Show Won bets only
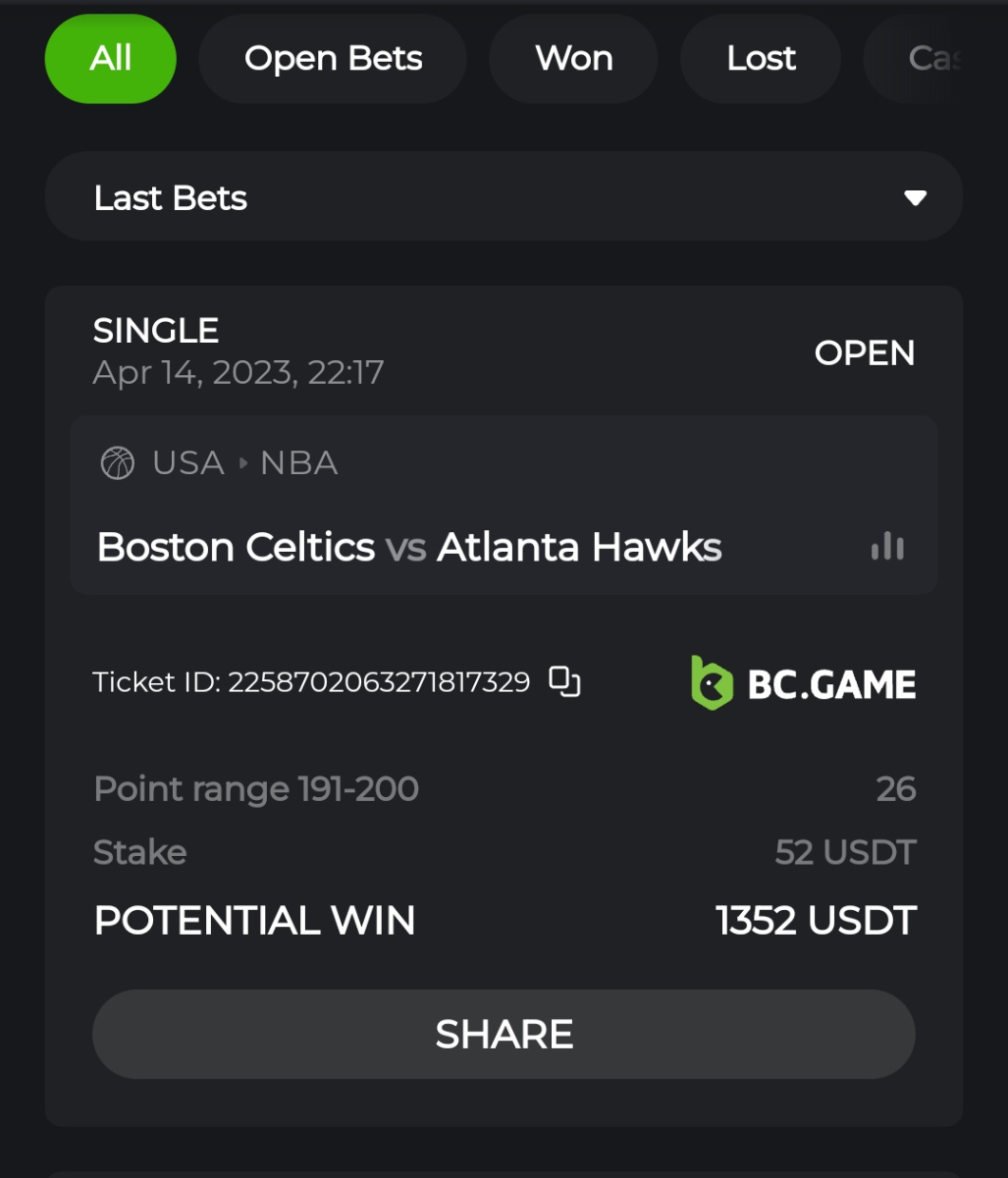The image size is (1008, 1178). pyautogui.click(x=573, y=59)
